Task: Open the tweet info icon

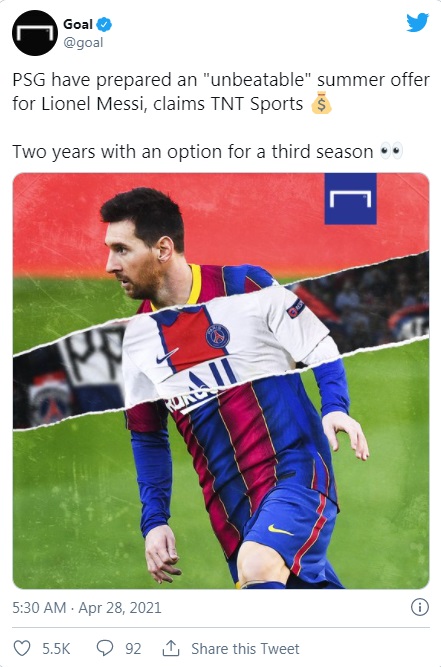Action: (x=420, y=607)
